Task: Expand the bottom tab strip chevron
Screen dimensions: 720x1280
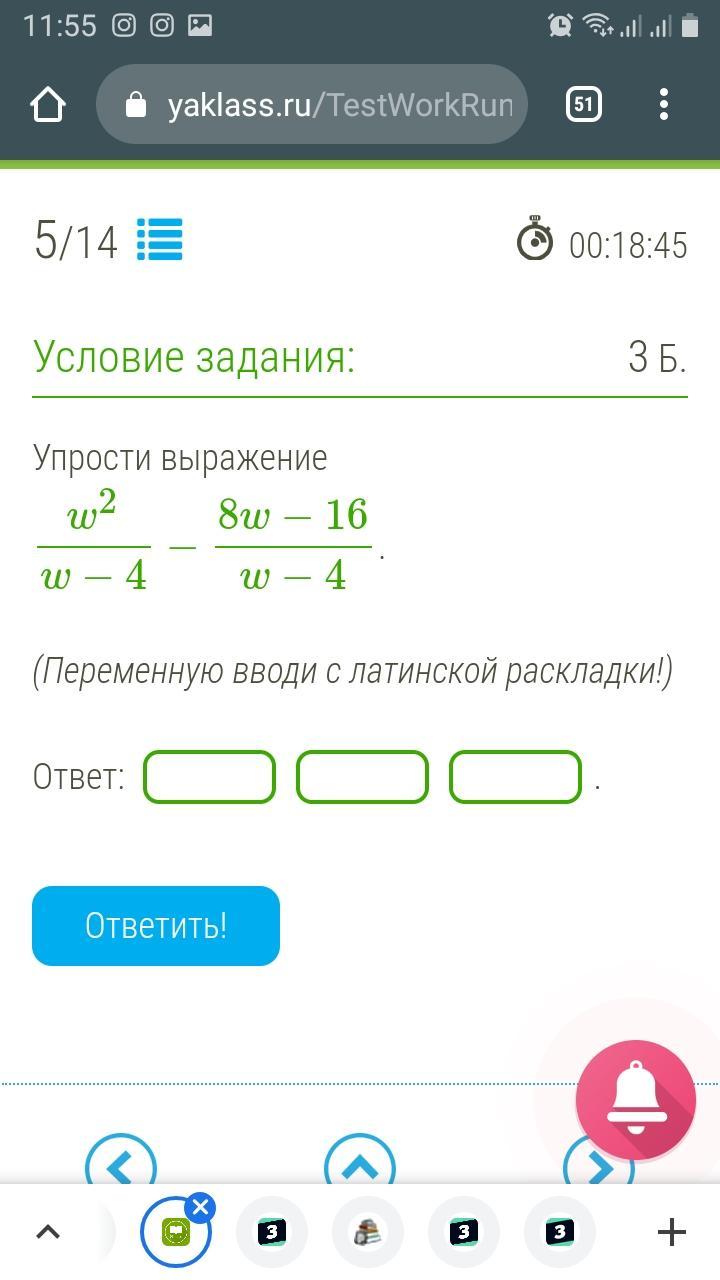Action: point(48,1232)
